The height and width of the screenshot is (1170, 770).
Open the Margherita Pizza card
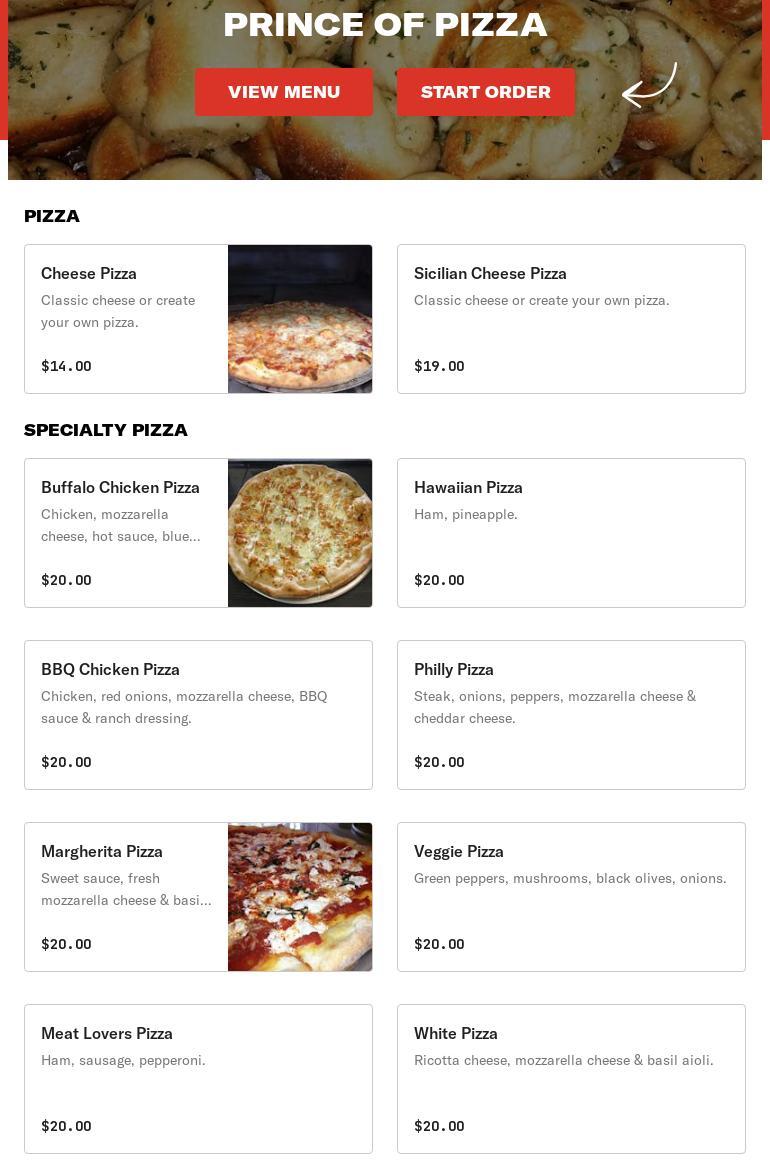coord(198,897)
